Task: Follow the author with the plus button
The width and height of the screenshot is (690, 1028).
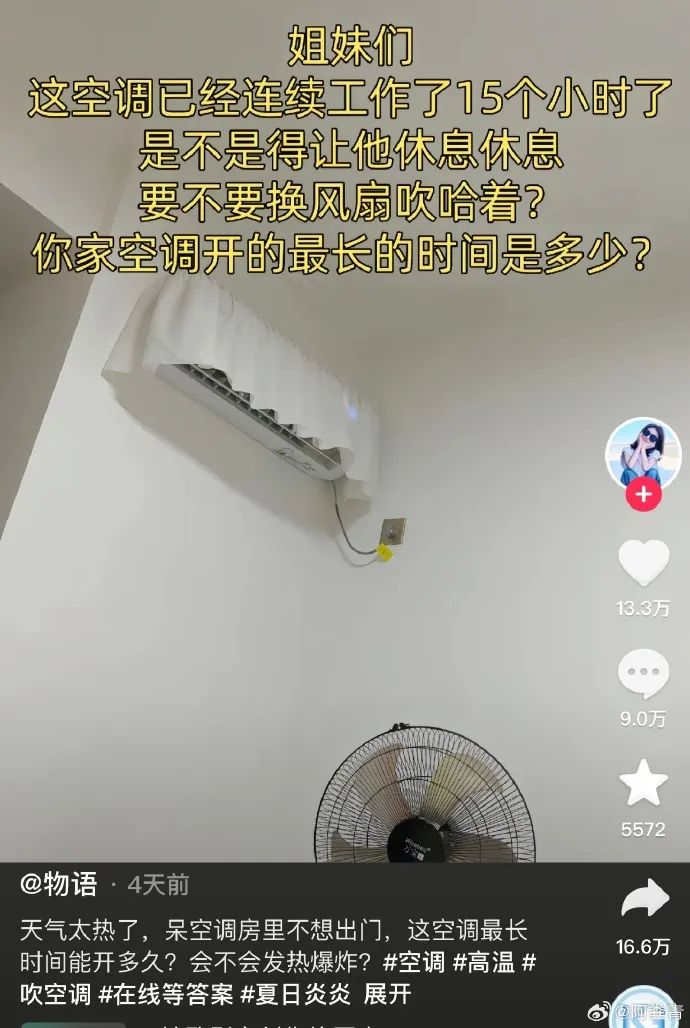Action: (643, 495)
